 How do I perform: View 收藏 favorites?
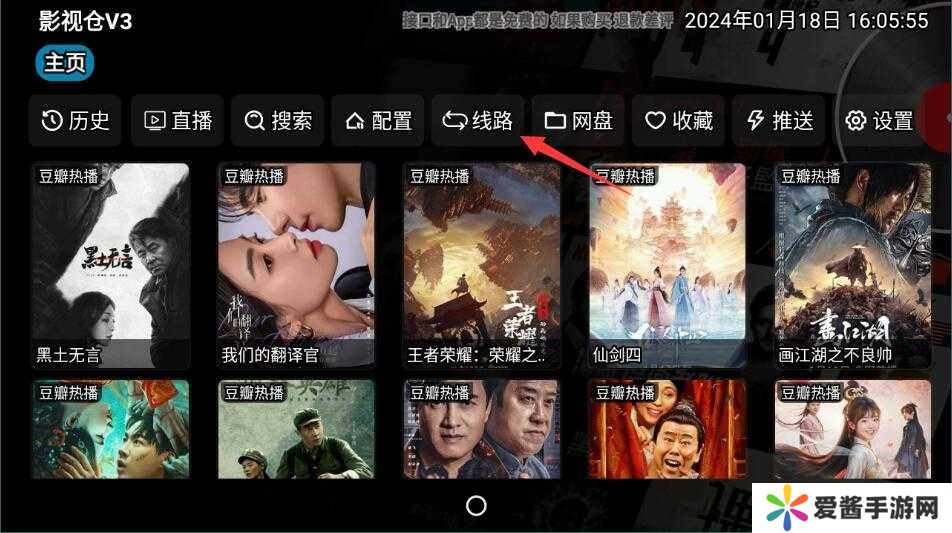[678, 121]
